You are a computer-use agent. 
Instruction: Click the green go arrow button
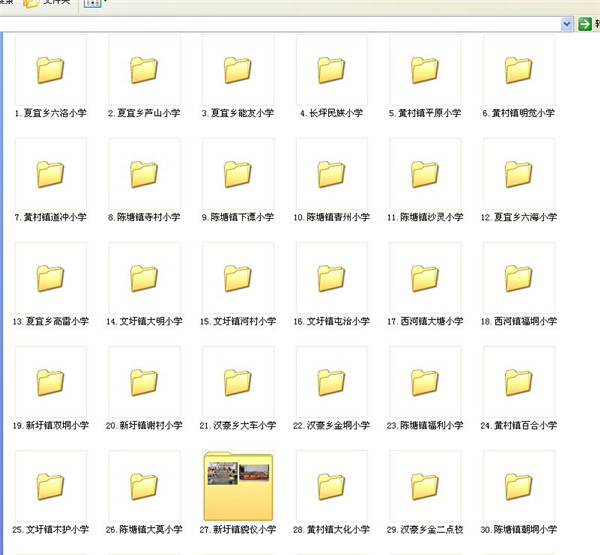(x=586, y=23)
